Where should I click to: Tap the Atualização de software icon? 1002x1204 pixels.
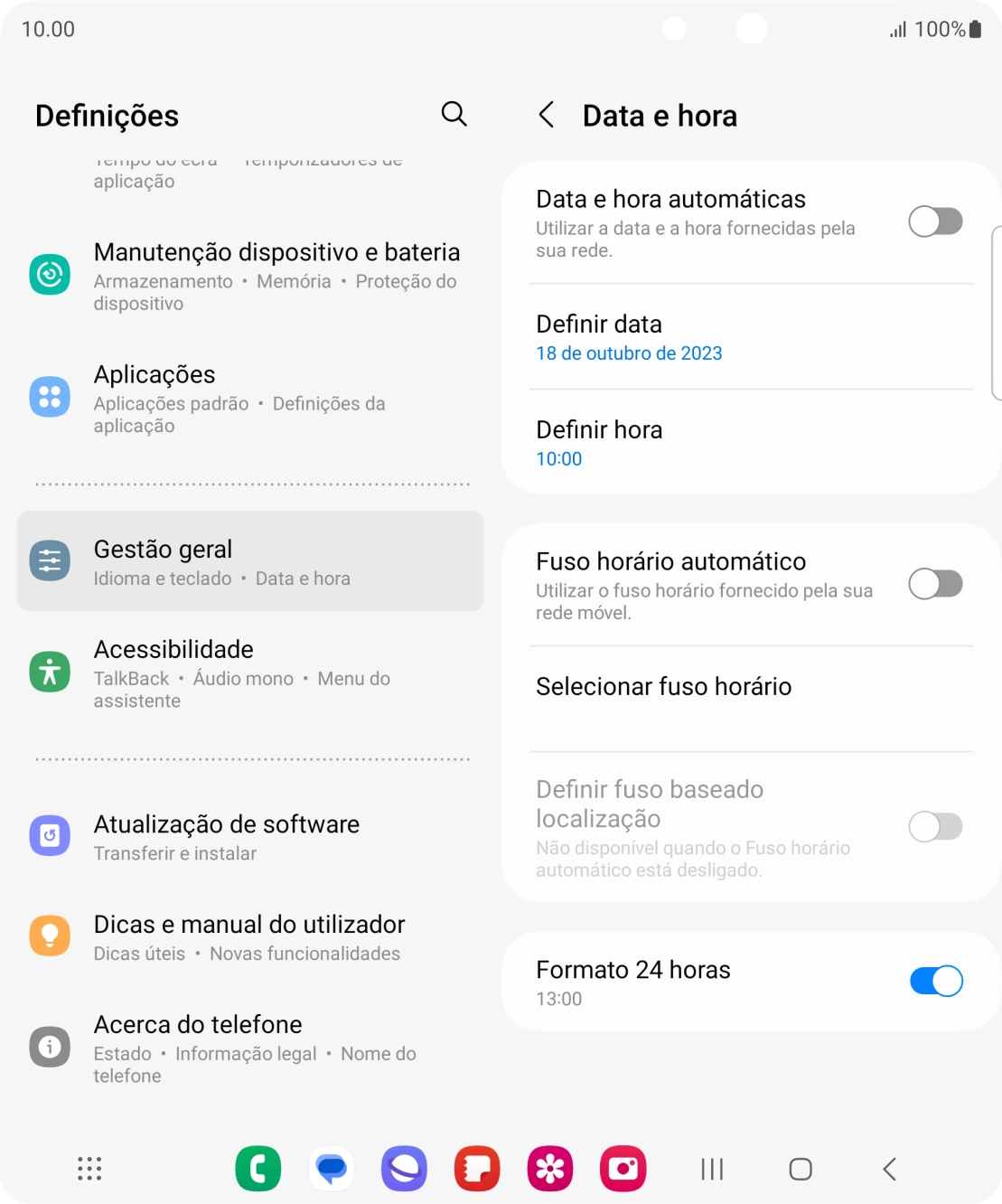pos(50,834)
